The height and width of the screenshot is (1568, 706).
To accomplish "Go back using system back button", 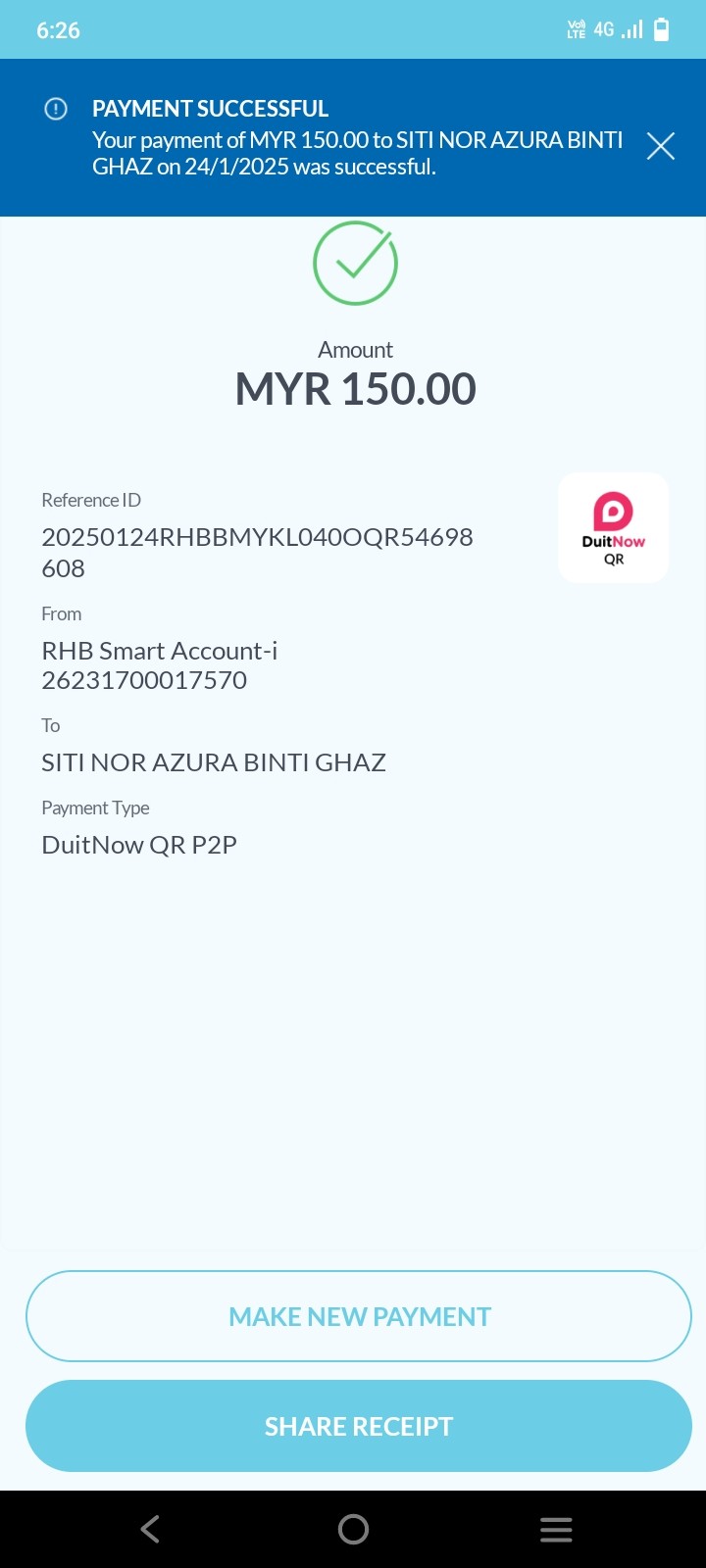I will coord(150,1529).
